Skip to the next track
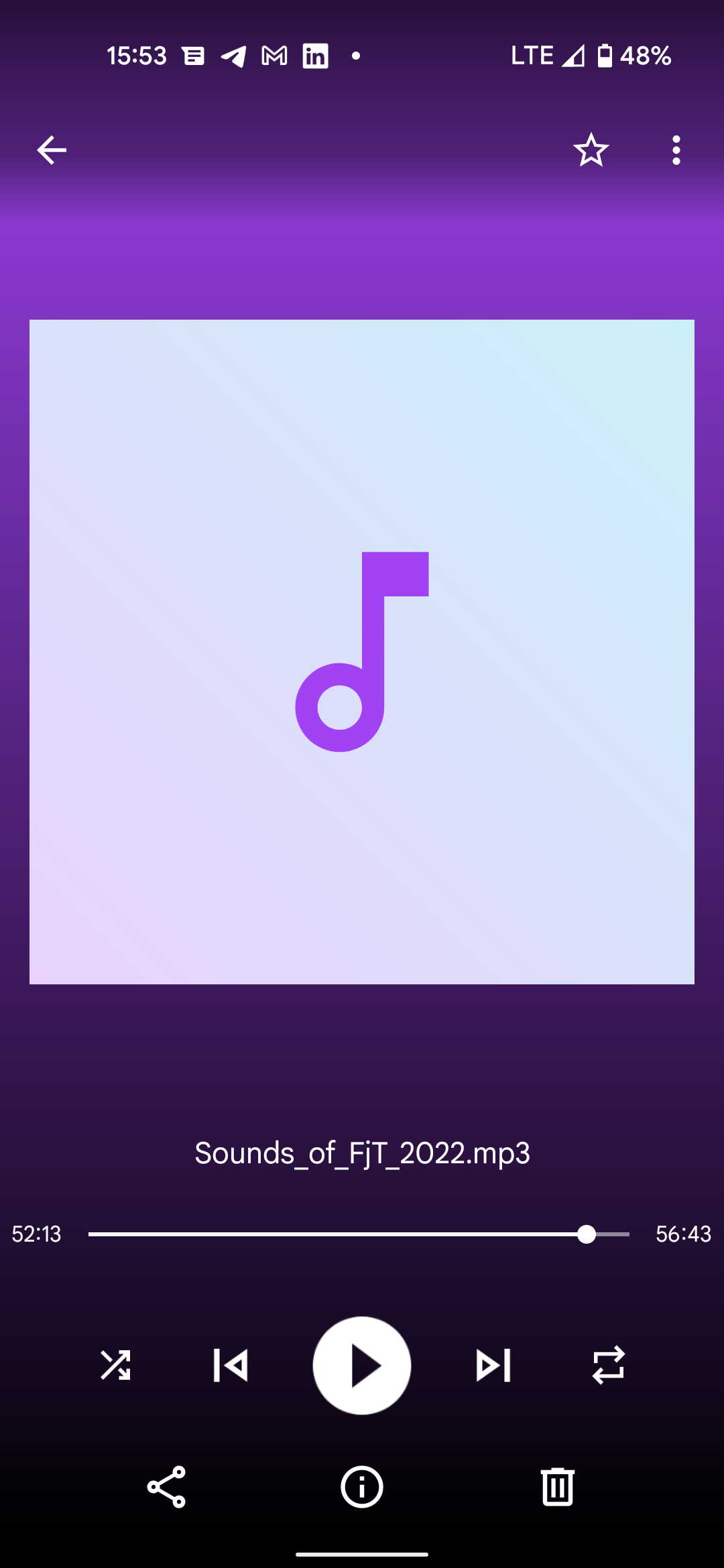The height and width of the screenshot is (1568, 724). (493, 1366)
